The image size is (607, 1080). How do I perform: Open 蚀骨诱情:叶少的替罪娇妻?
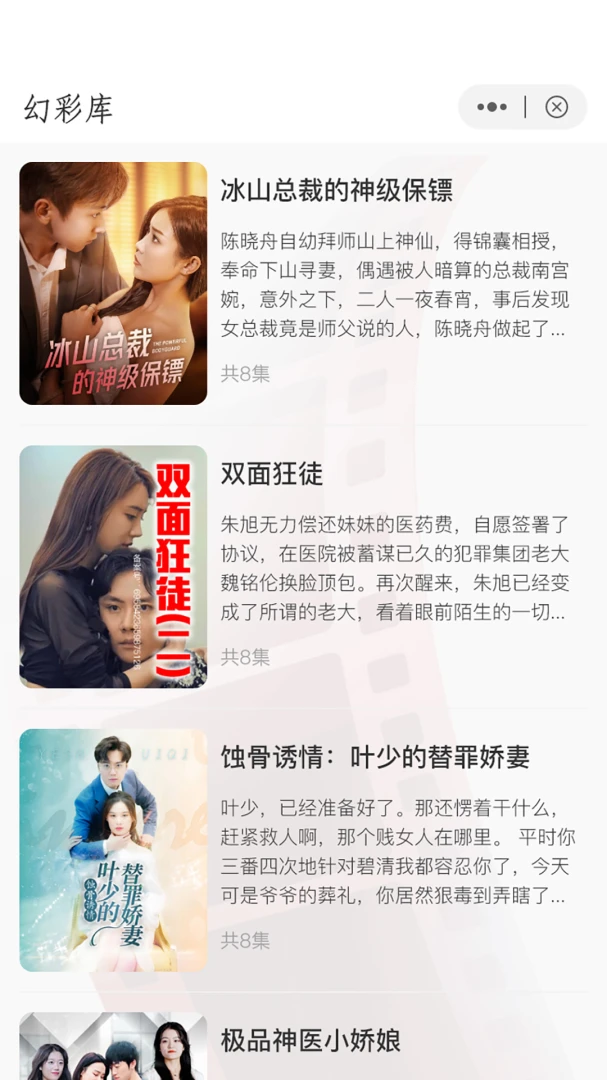click(302, 850)
